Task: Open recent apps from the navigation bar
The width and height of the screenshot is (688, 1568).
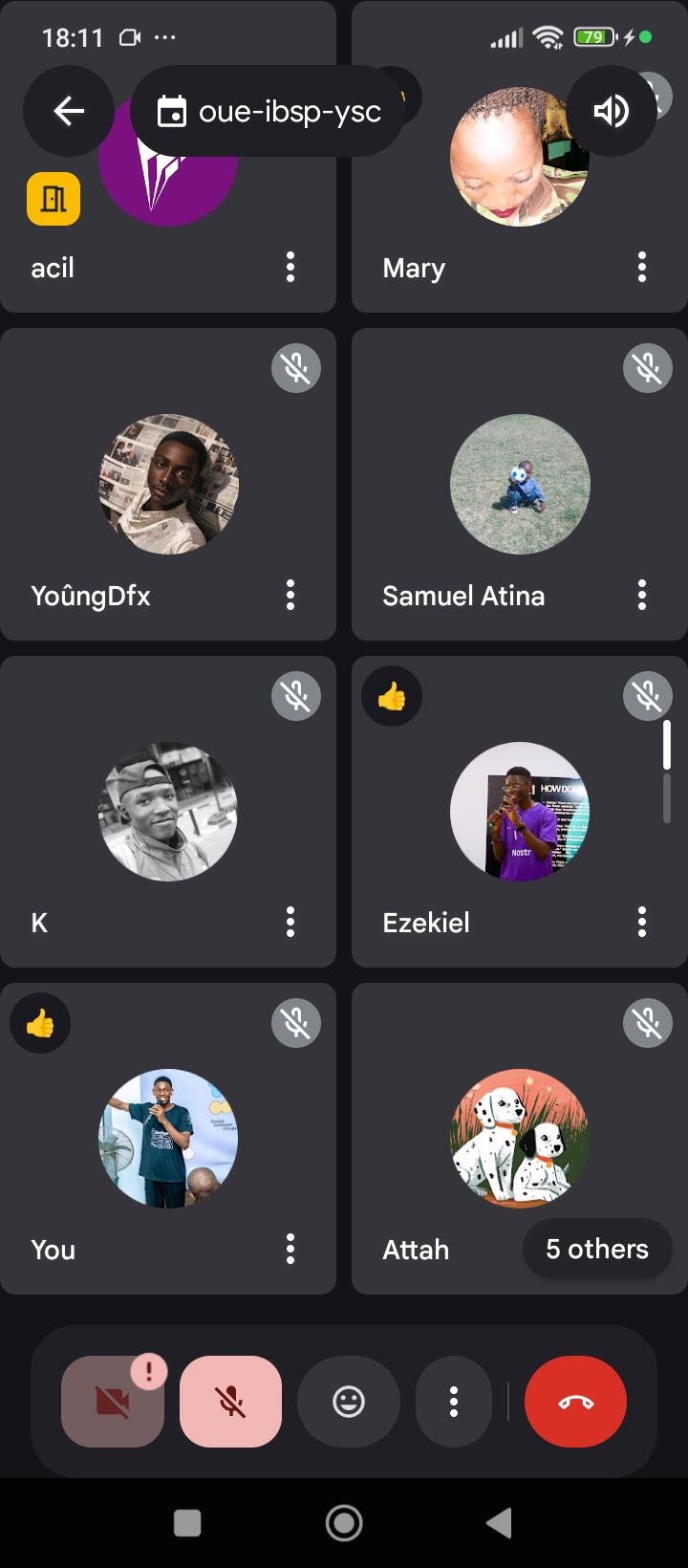Action: [x=187, y=1523]
